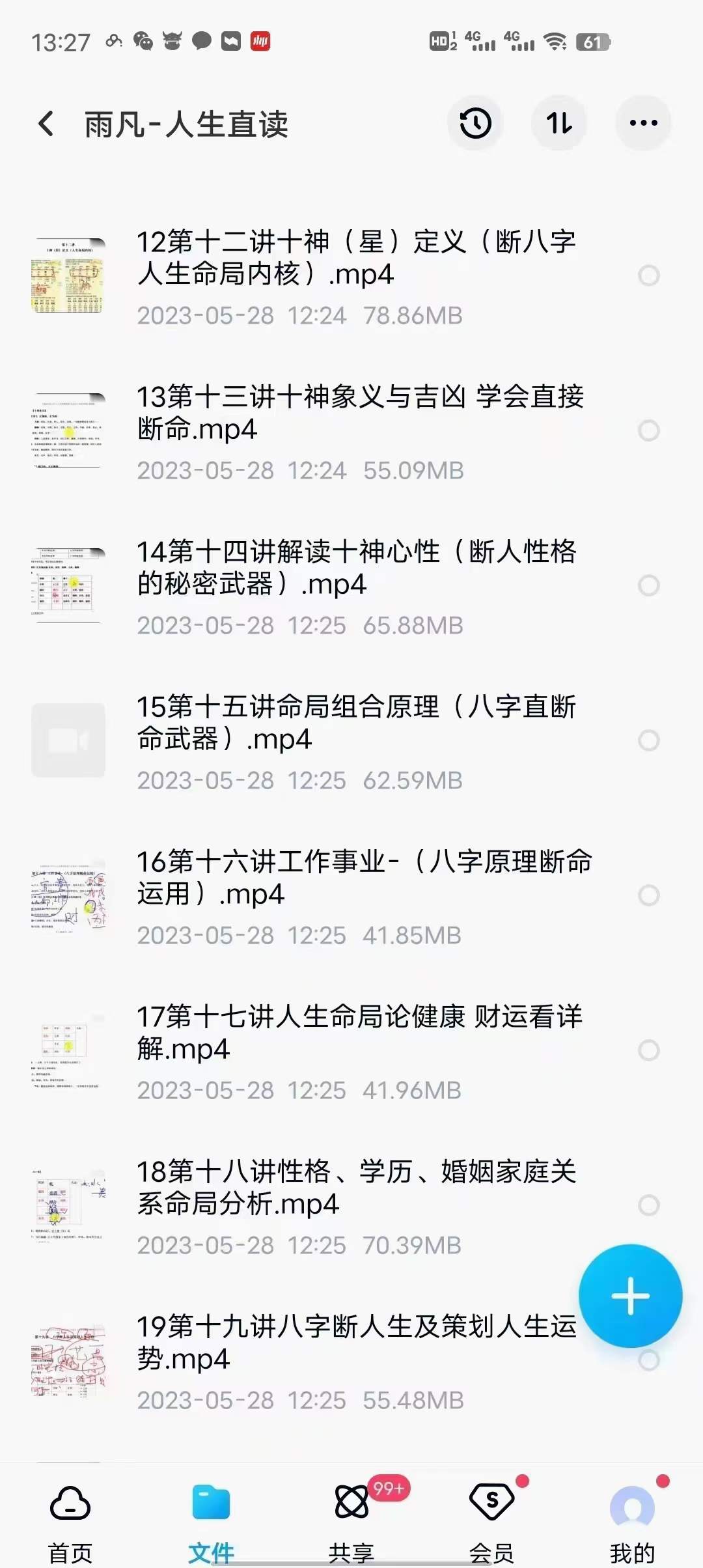This screenshot has width=703, height=1568.
Task: Open video 15第十五讲命局组合原理
Action: pos(356,723)
